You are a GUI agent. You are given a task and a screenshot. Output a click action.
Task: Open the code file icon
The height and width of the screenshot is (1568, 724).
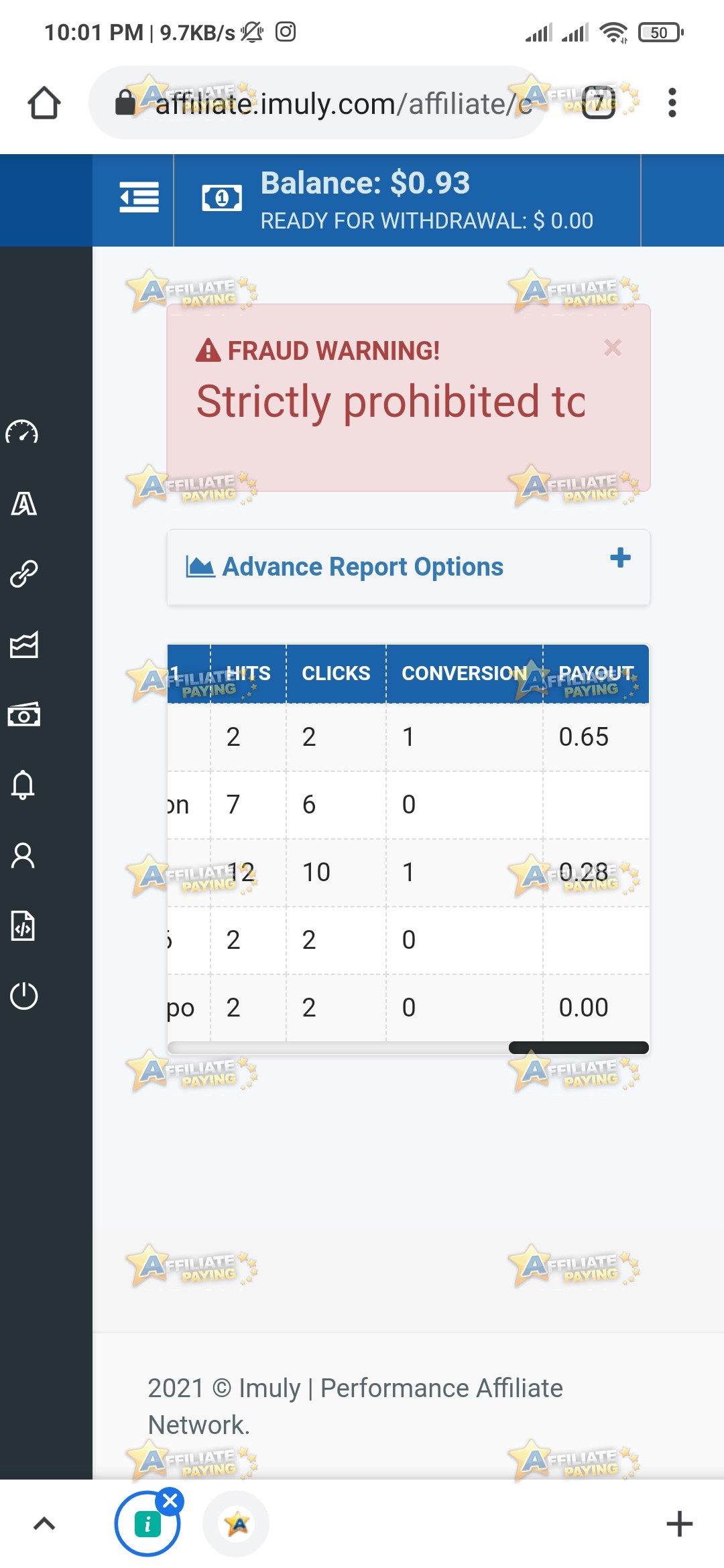click(23, 926)
